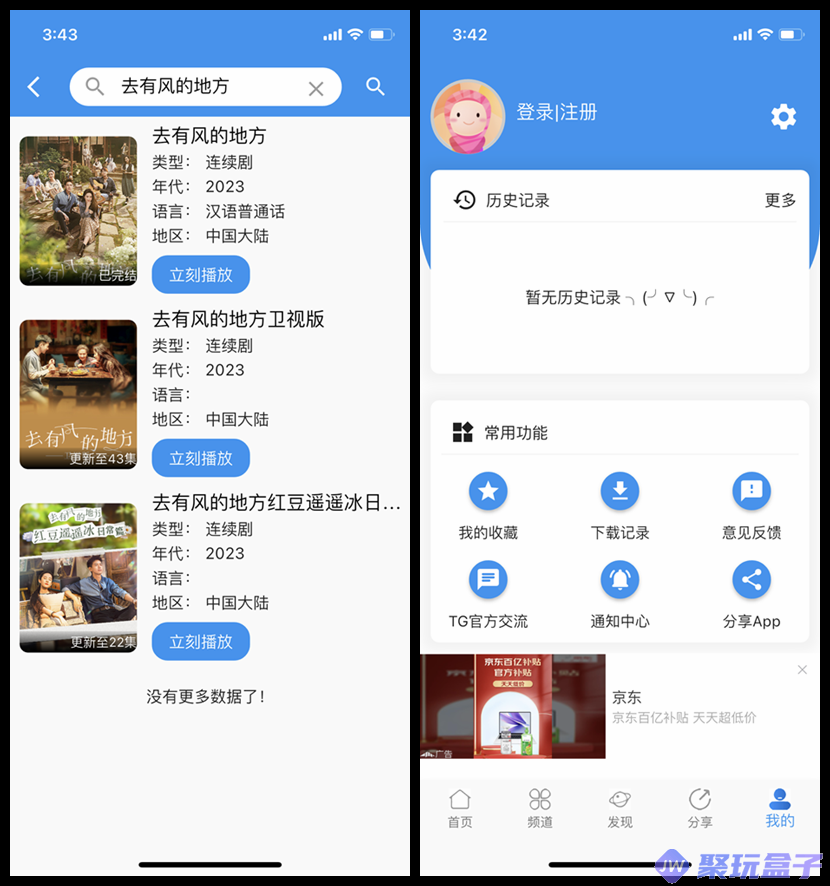This screenshot has width=830, height=886.
Task: Play 去有风的地方红豆遥遥冰日常 now
Action: 201,642
